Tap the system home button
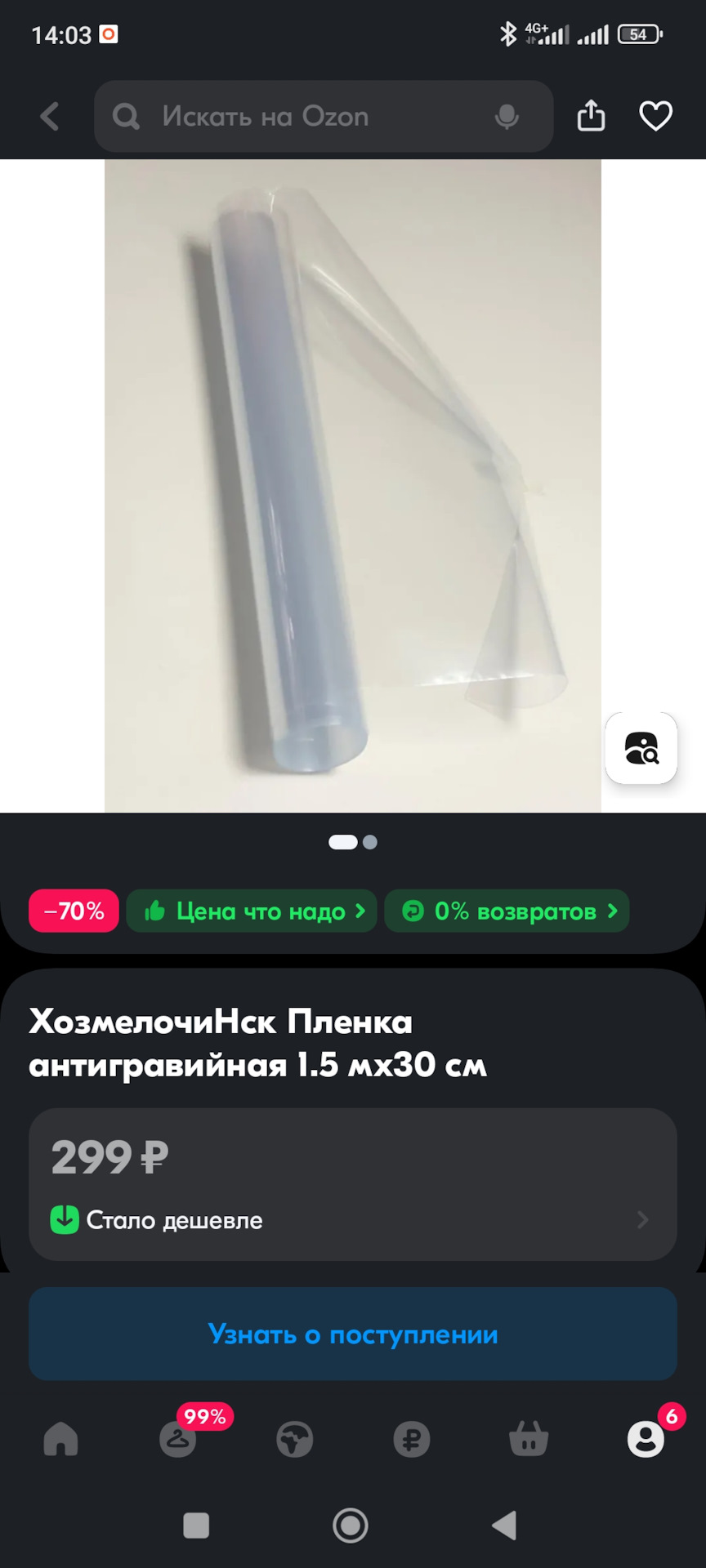Viewport: 706px width, 1568px height. point(351,1525)
